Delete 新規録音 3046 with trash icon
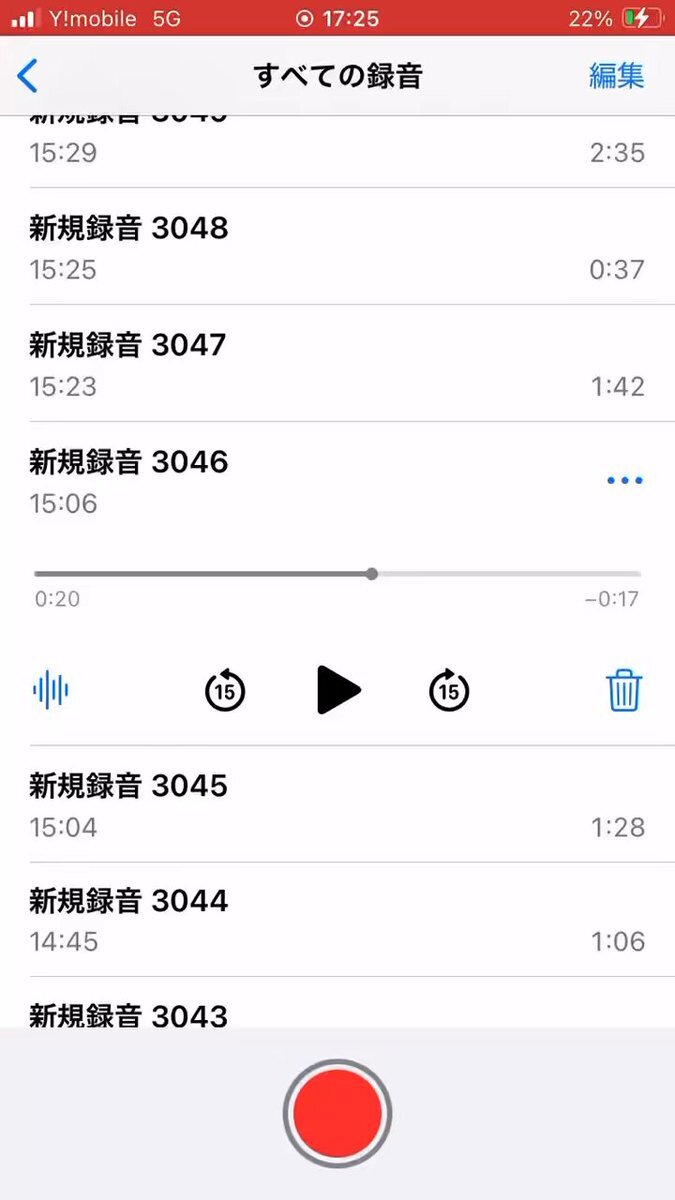 (624, 690)
